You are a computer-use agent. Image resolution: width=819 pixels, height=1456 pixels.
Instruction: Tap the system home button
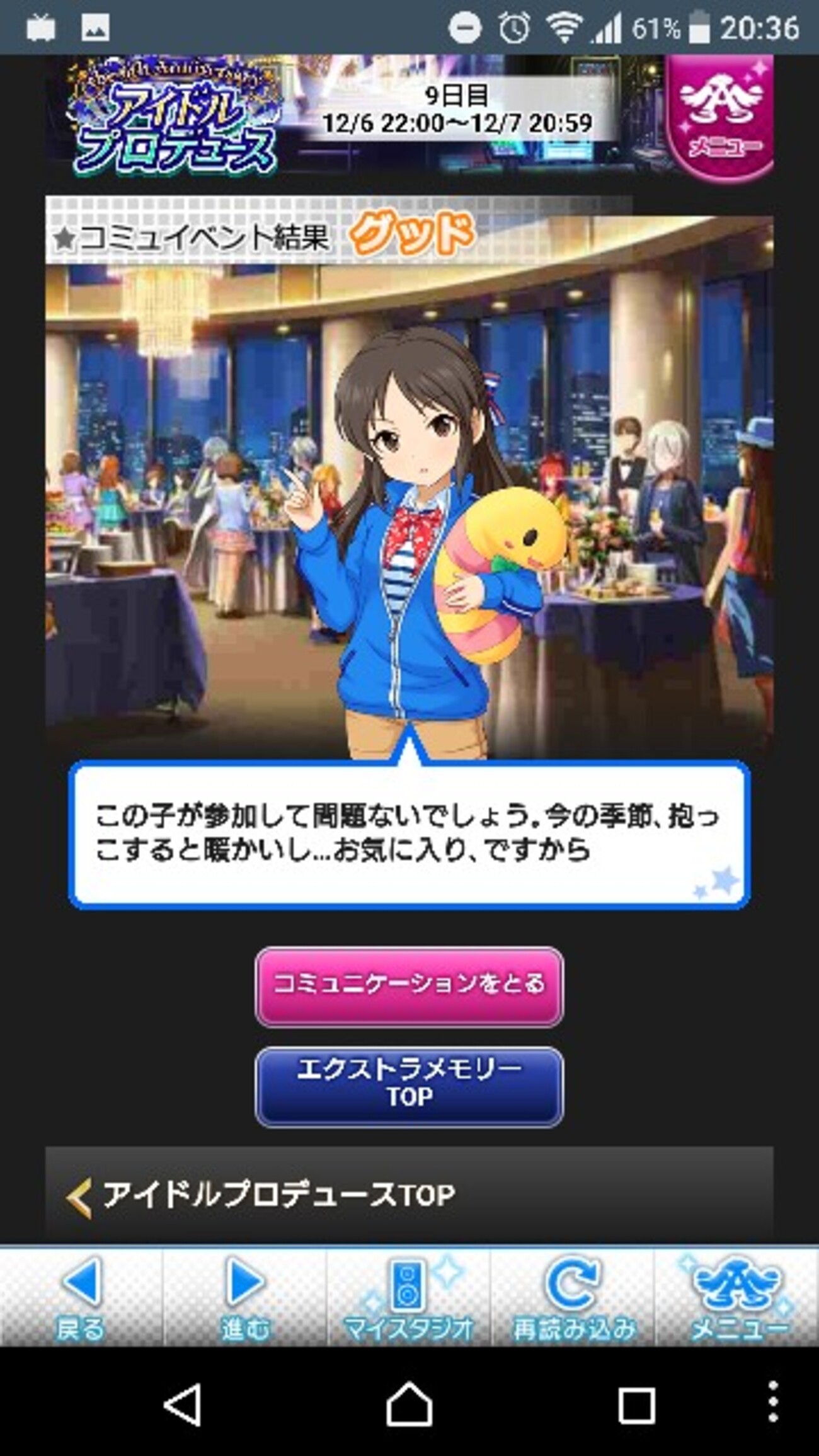tap(409, 1405)
